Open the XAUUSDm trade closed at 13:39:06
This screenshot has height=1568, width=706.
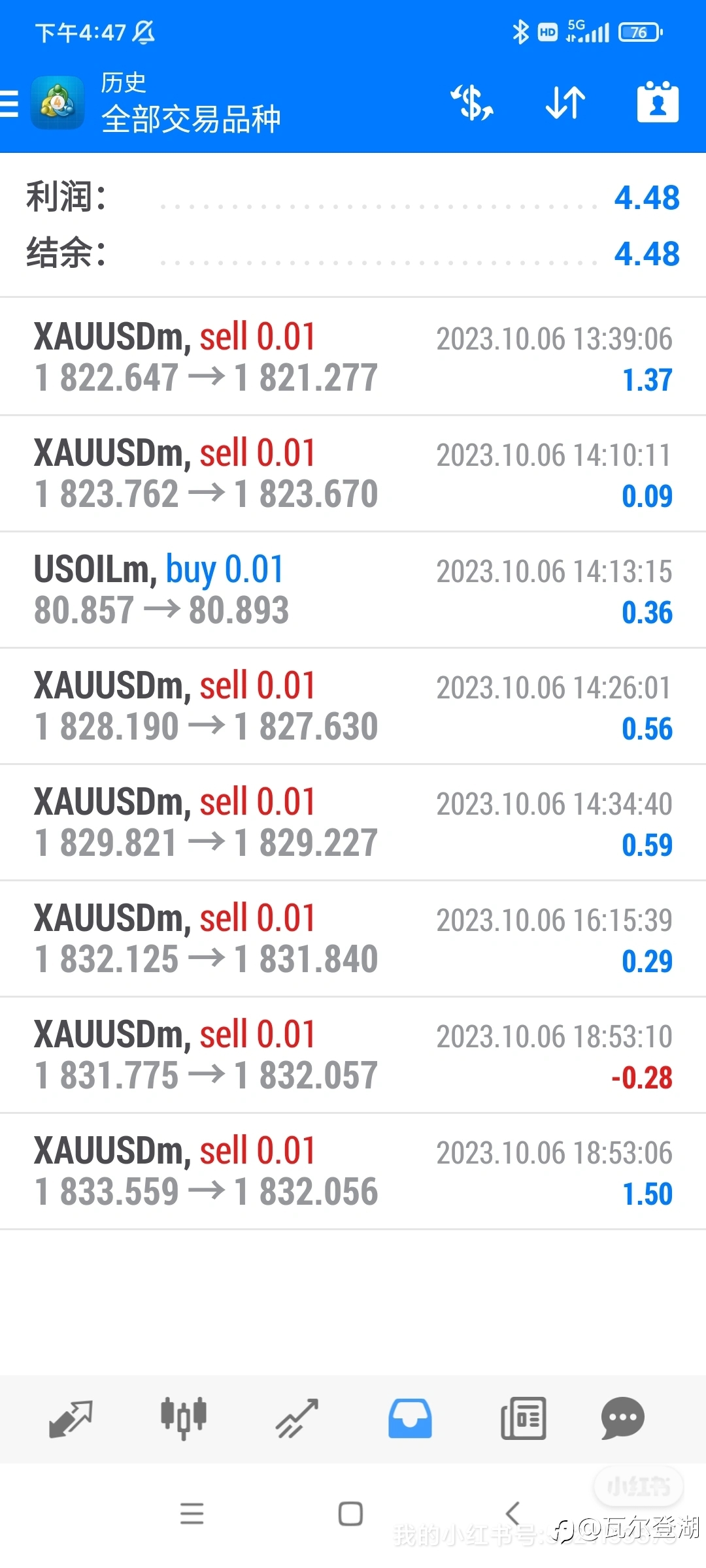353,357
